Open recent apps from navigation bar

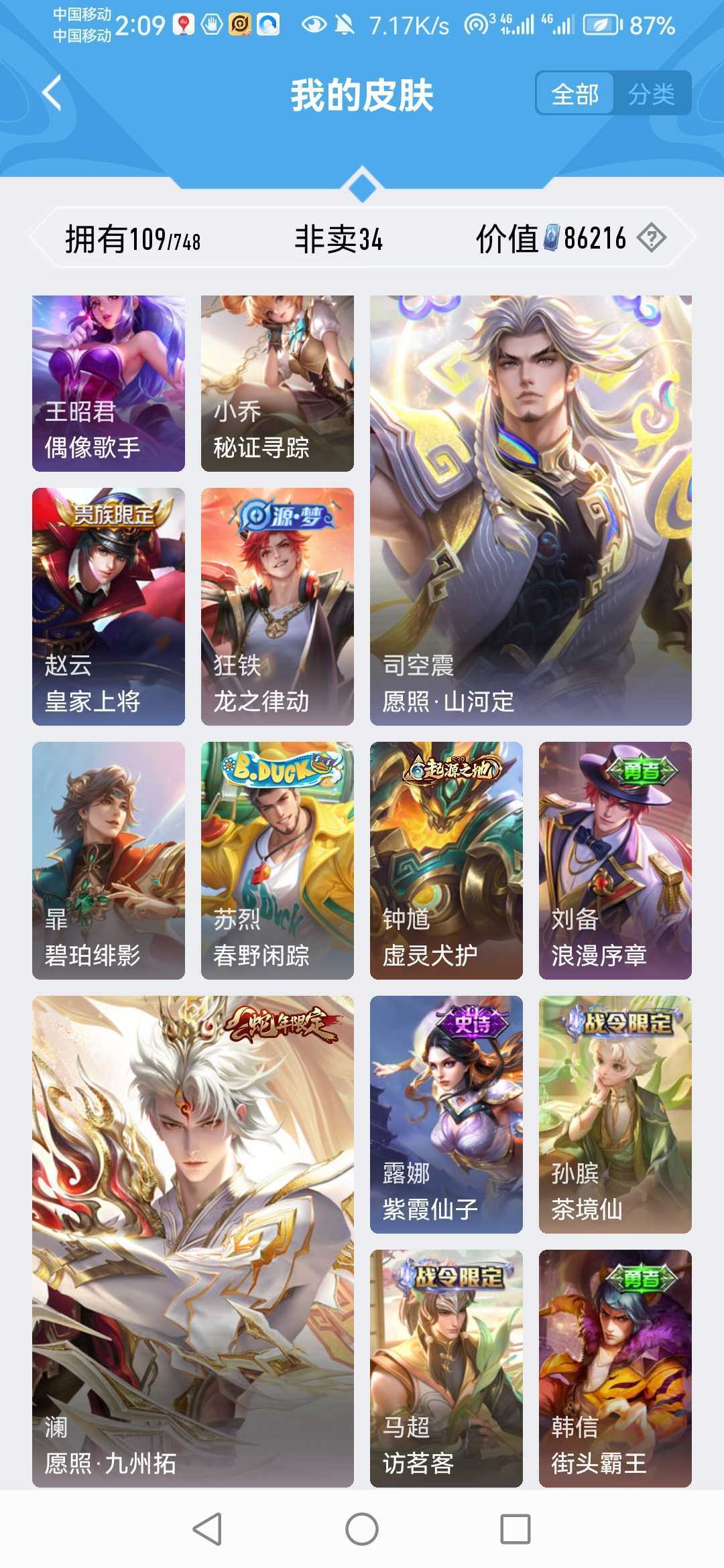tap(516, 1529)
